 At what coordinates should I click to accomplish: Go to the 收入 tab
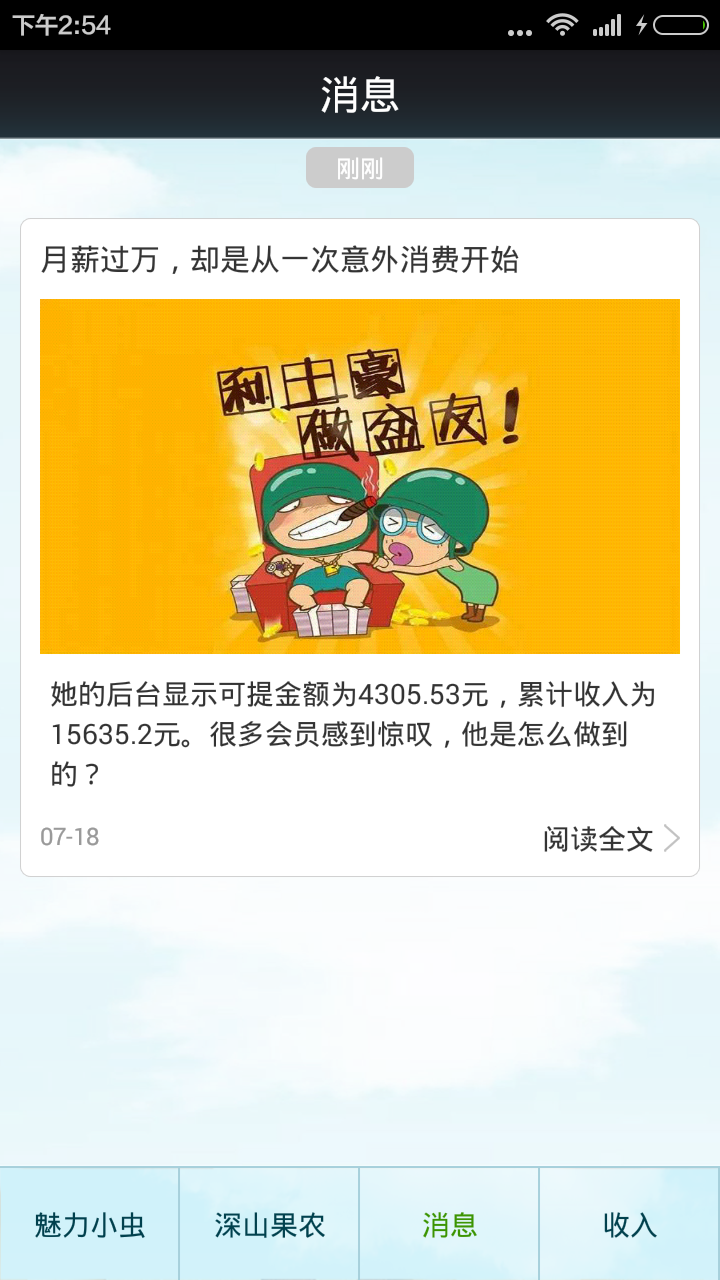coord(630,1224)
